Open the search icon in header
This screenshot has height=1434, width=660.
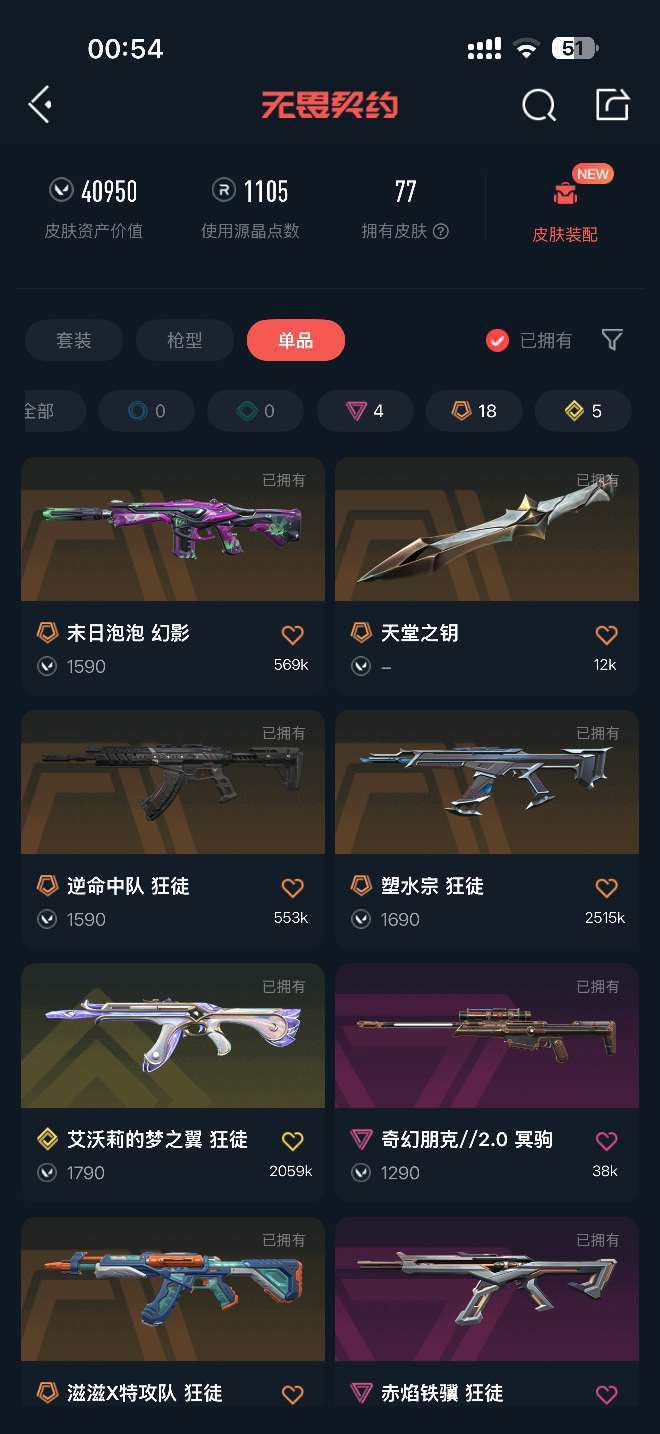539,105
